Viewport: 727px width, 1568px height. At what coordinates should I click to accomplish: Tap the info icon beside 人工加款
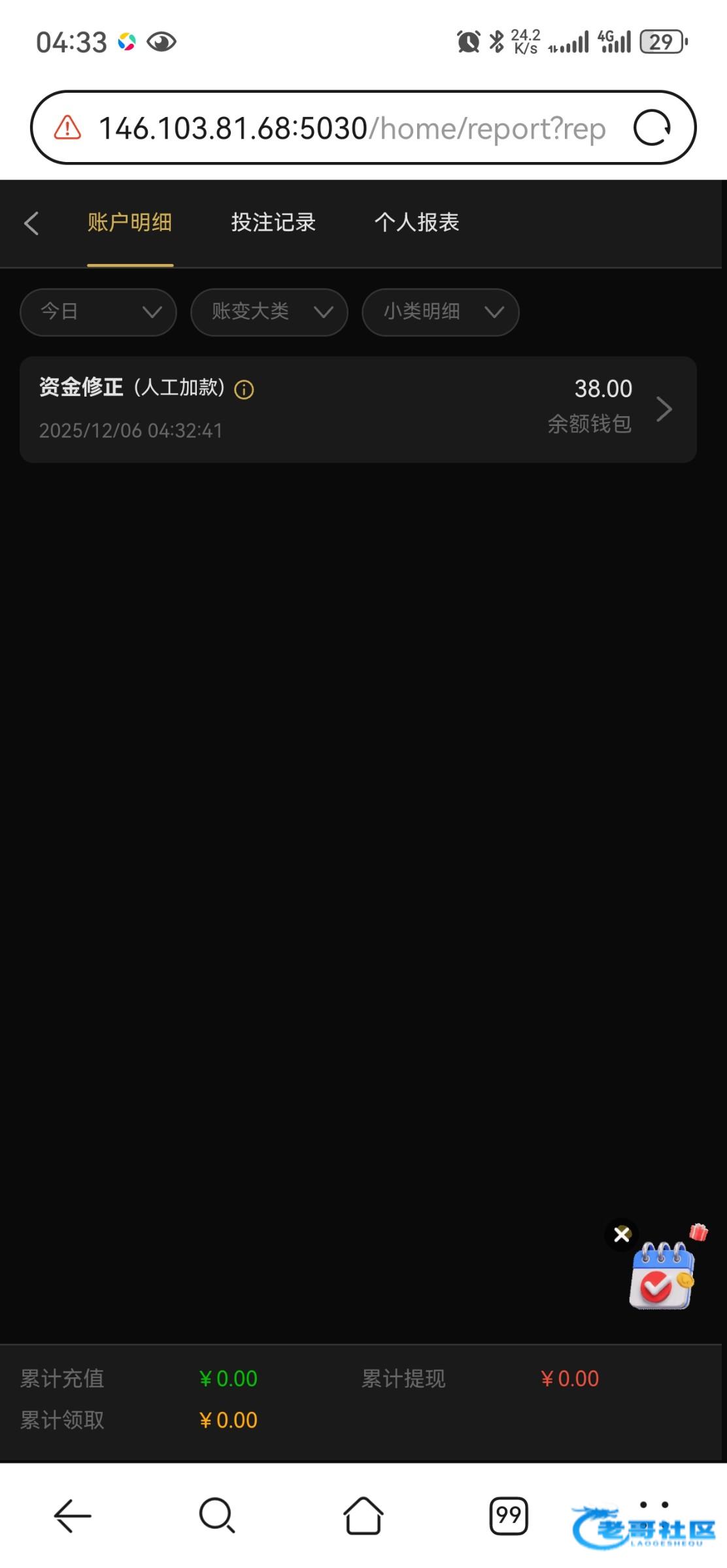(244, 390)
